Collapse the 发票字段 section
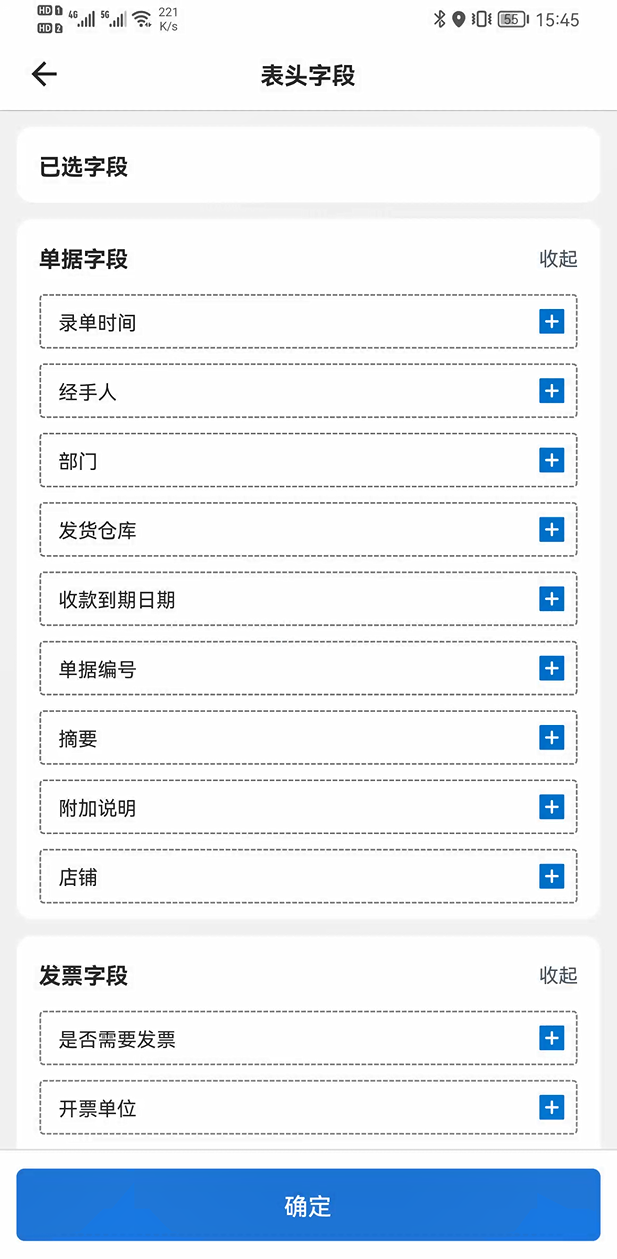This screenshot has height=1259, width=617. (558, 975)
